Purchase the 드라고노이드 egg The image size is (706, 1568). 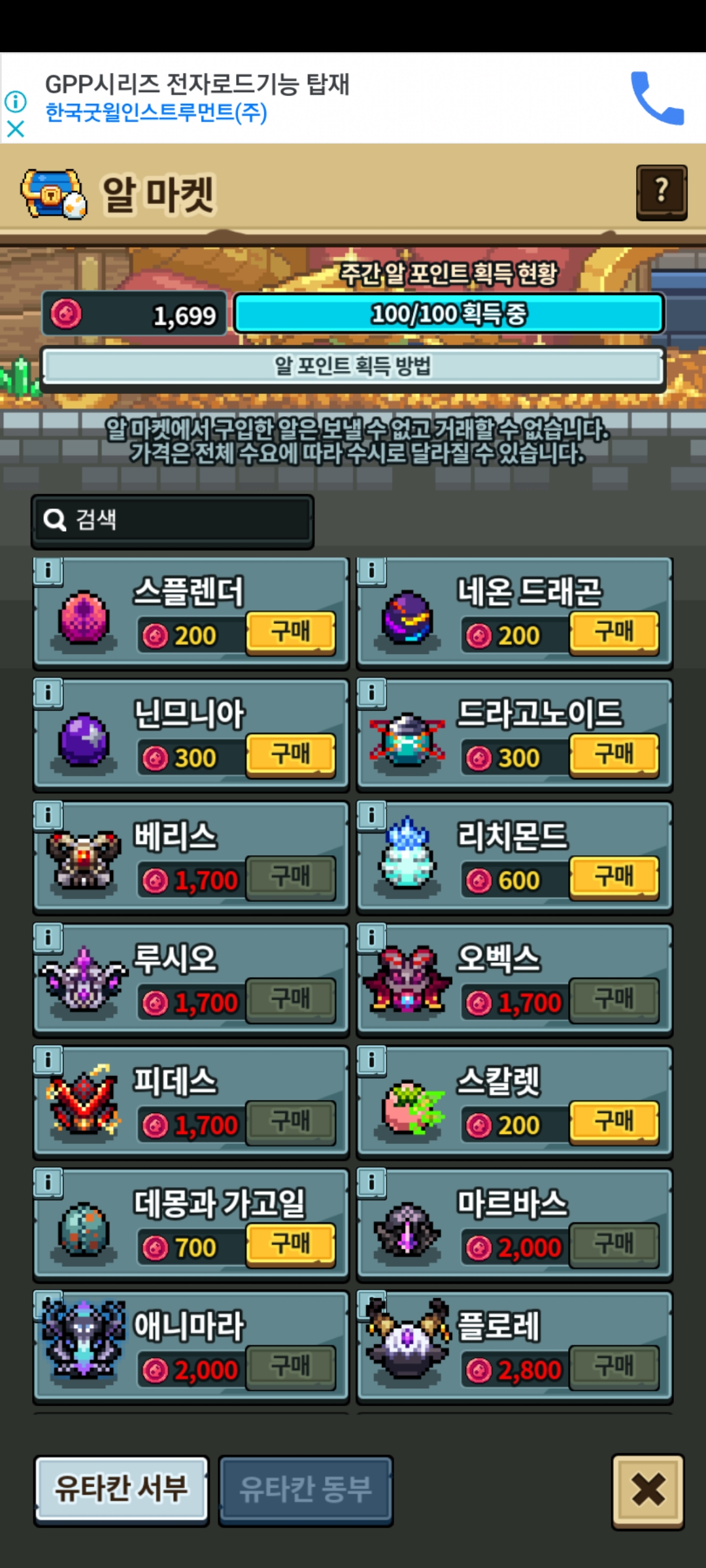pyautogui.click(x=614, y=754)
